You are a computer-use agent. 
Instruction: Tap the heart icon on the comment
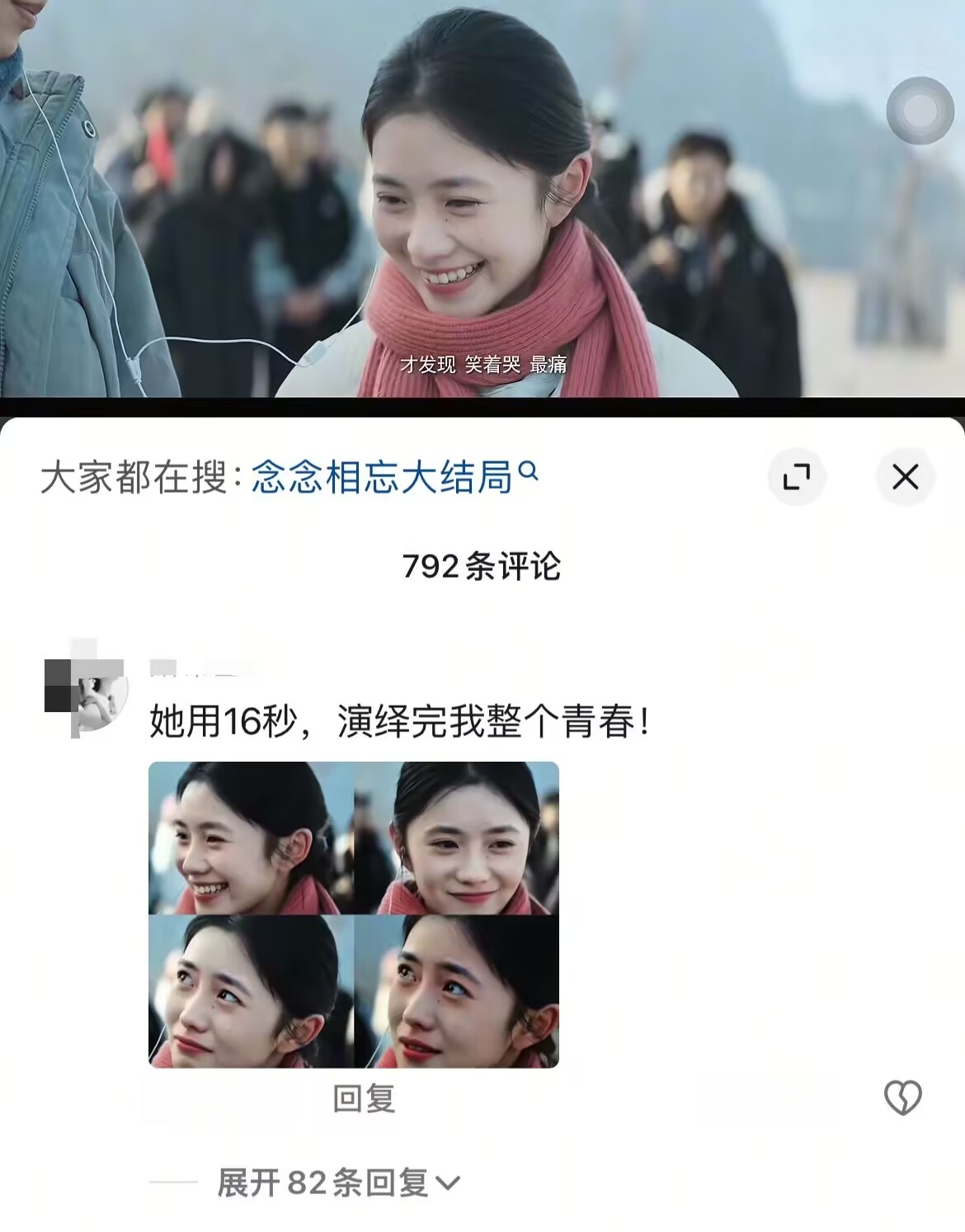(x=902, y=1098)
